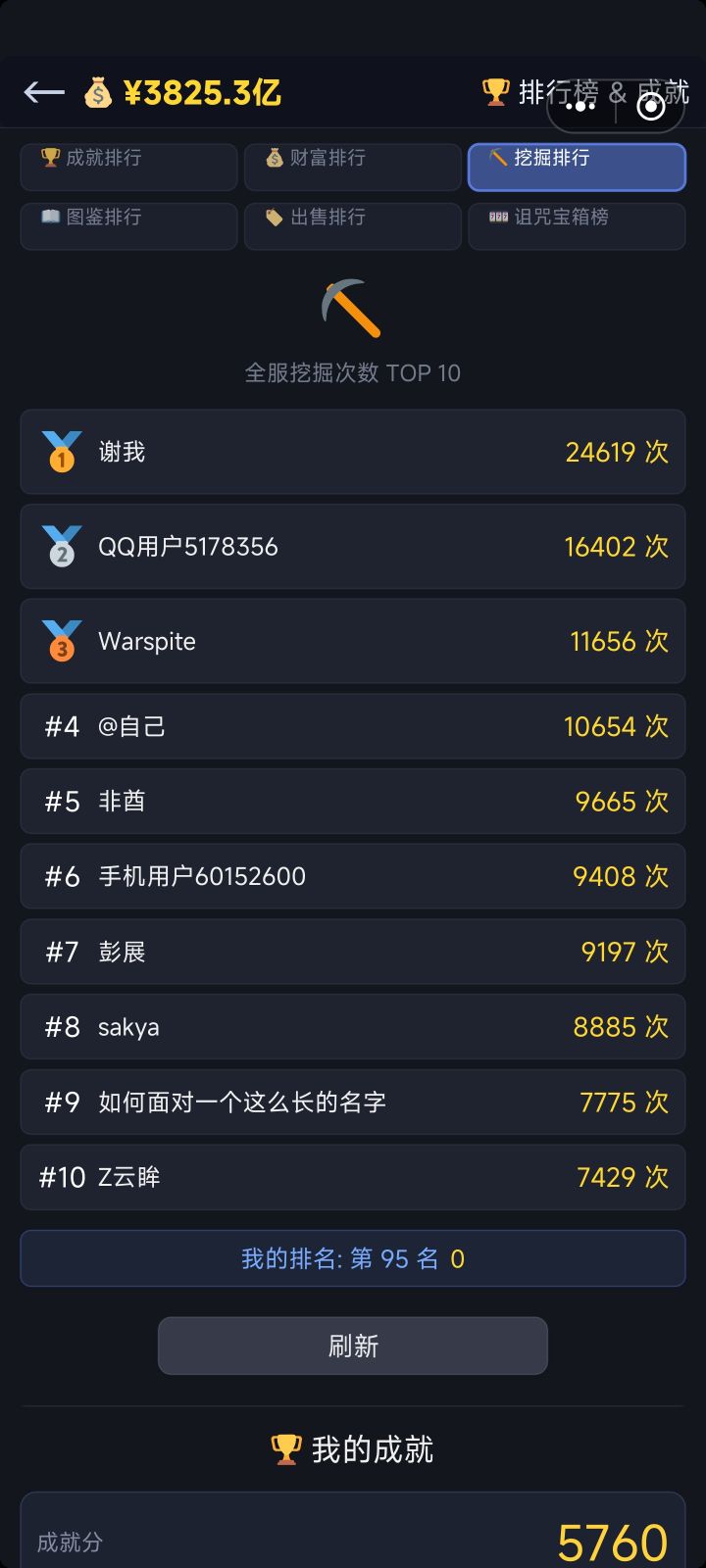
Task: Open the mini-program more options (···) menu
Action: [x=579, y=108]
